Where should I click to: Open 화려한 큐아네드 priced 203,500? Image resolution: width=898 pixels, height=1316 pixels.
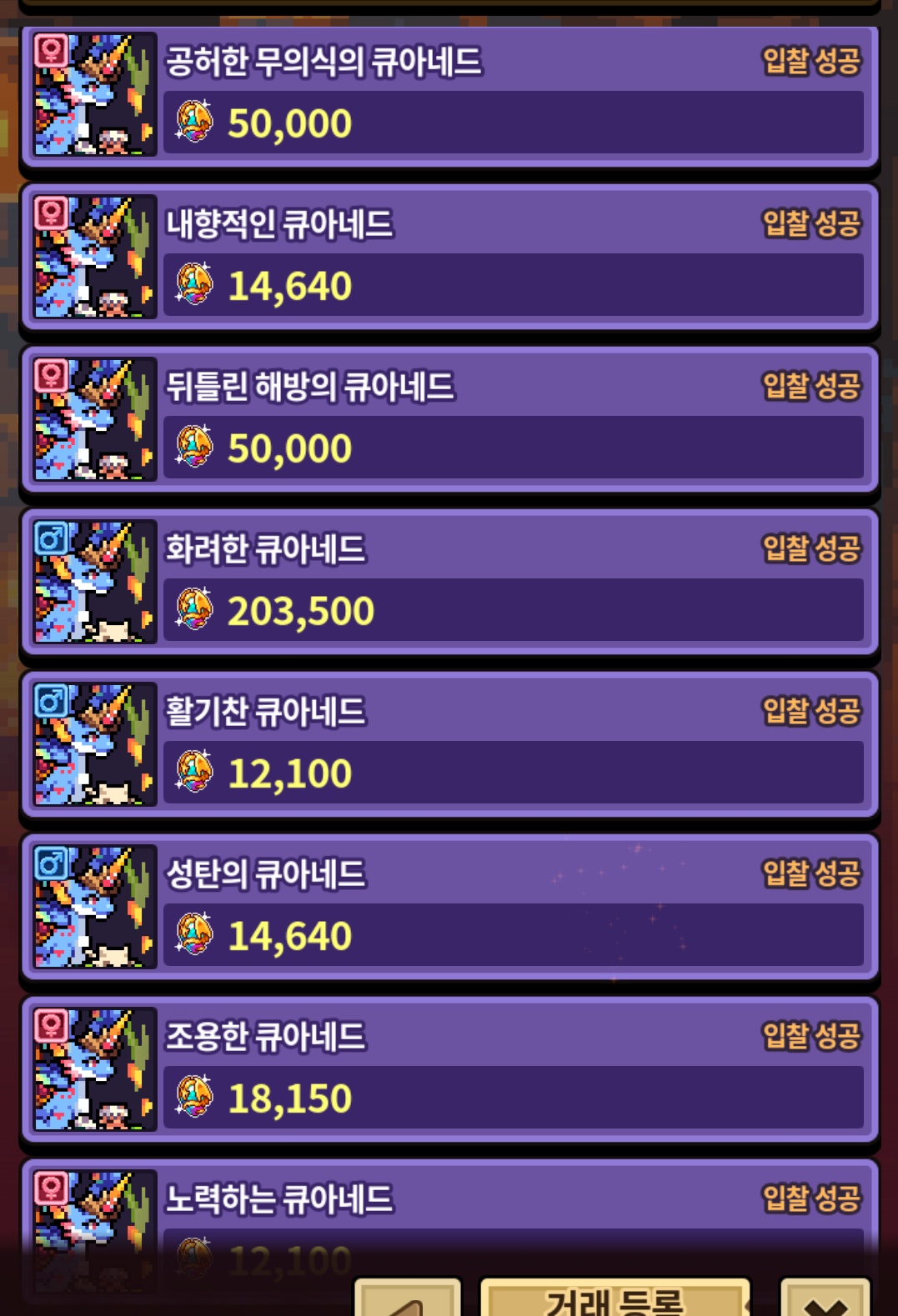[449, 582]
